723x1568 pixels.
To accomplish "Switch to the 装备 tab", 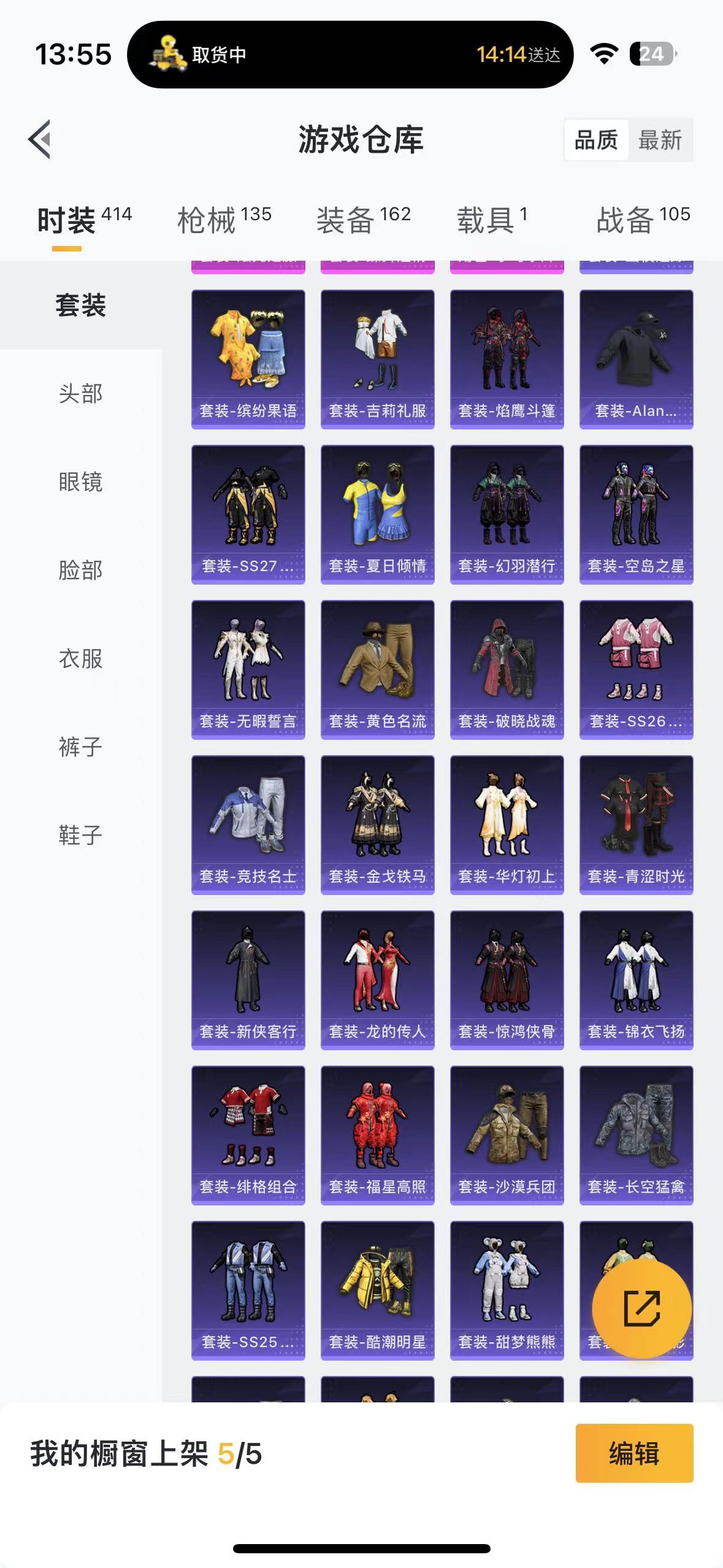I will pos(364,220).
